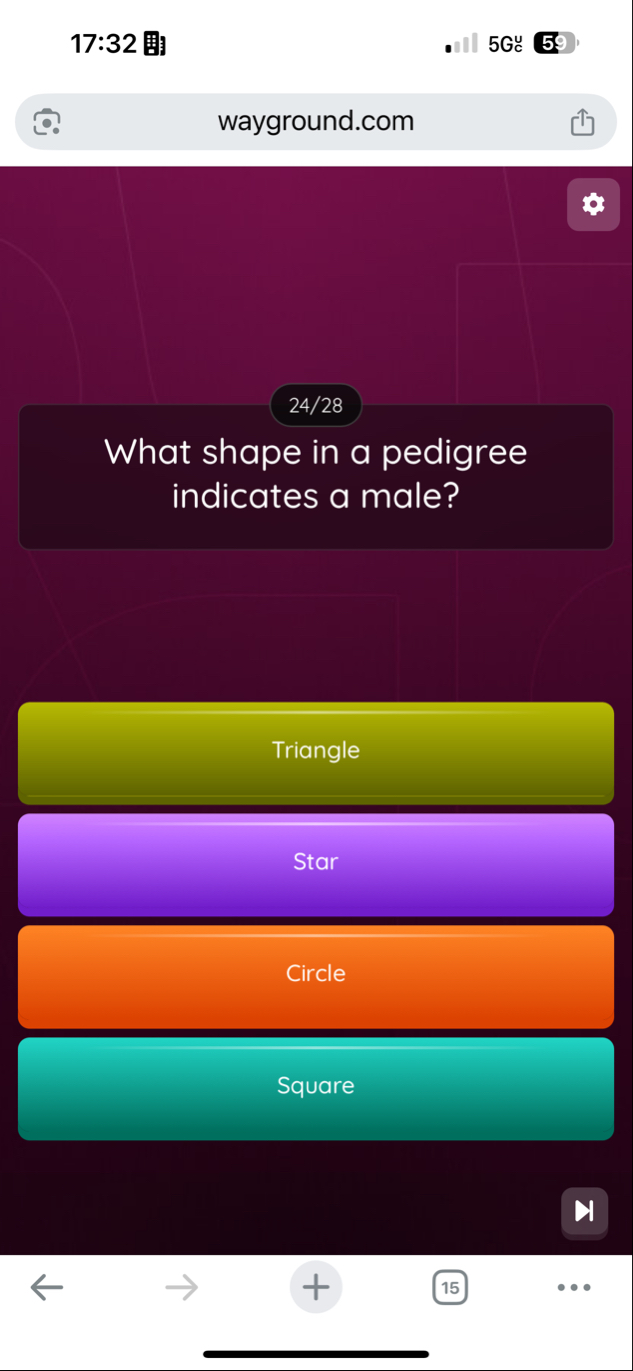
Task: Answer with Square
Action: click(316, 1088)
